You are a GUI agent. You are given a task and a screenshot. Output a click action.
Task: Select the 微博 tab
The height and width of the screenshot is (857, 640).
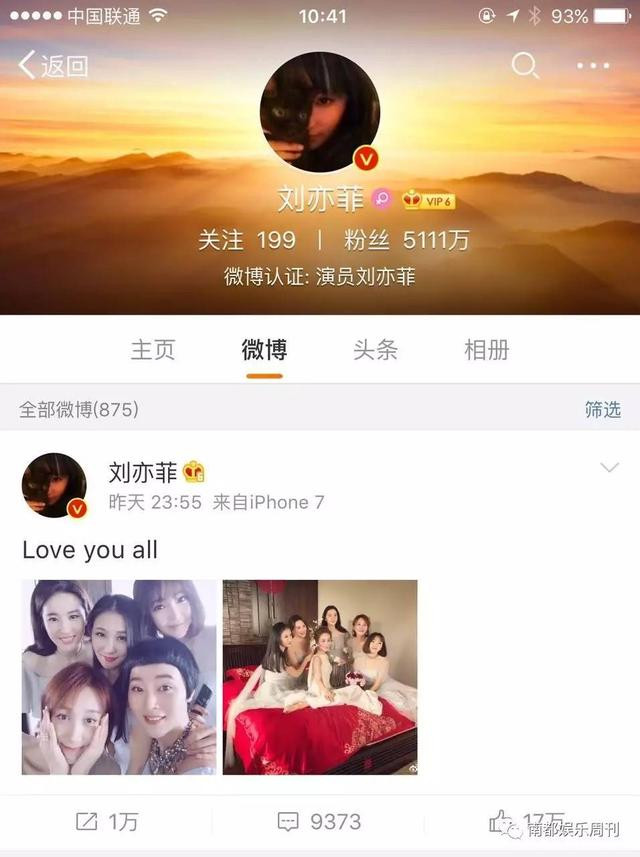point(264,349)
